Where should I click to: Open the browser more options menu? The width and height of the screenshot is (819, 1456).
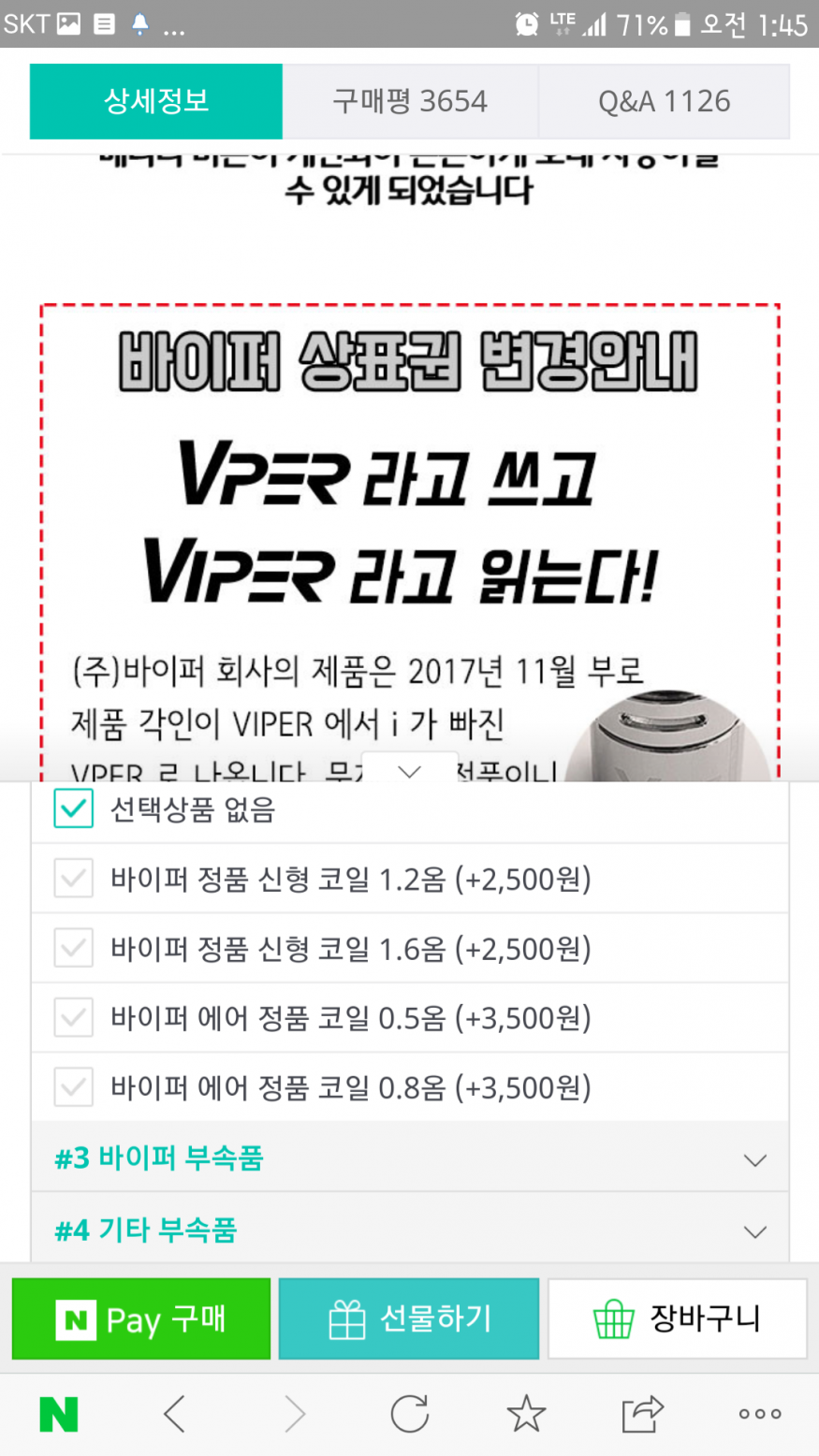tap(759, 1414)
